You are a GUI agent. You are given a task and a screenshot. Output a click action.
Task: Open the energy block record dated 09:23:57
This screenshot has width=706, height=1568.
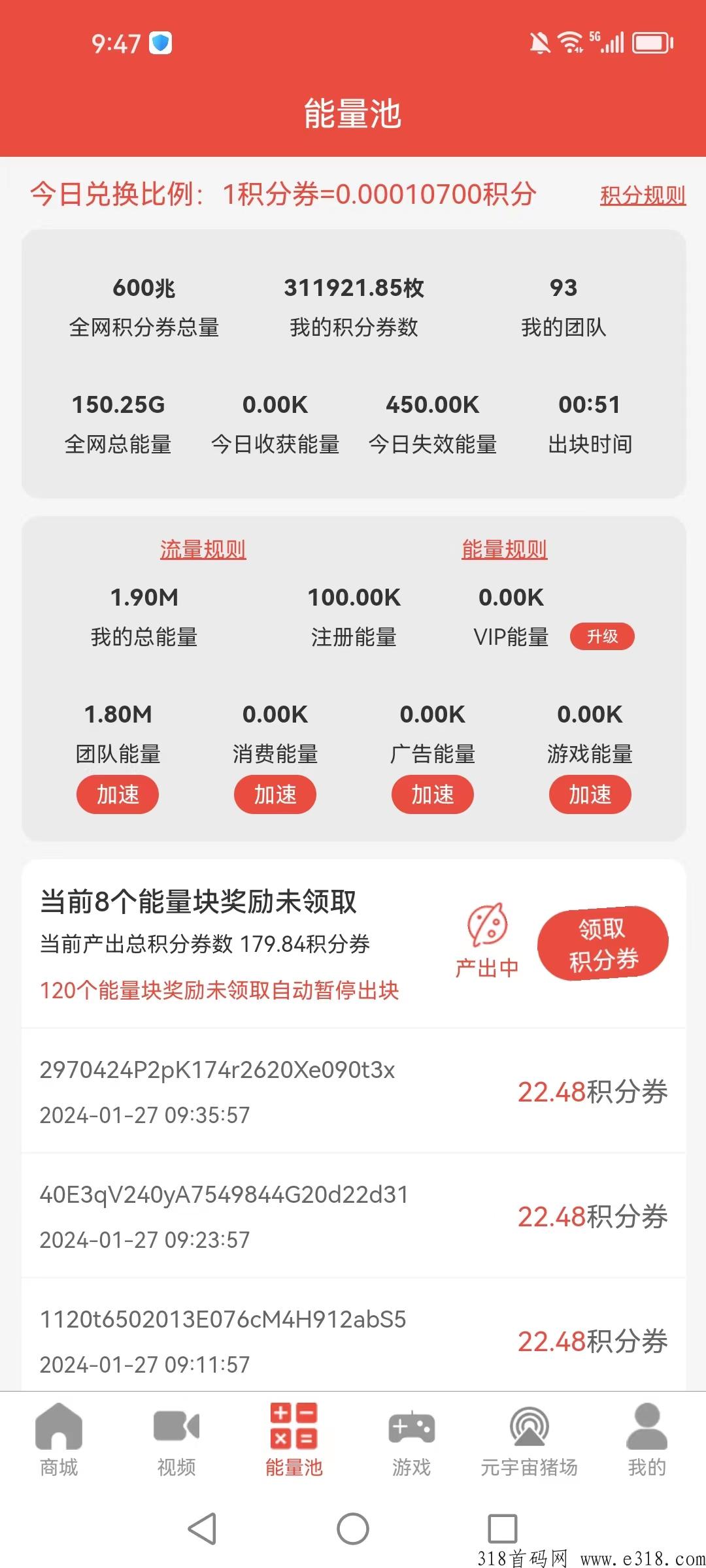(354, 1216)
